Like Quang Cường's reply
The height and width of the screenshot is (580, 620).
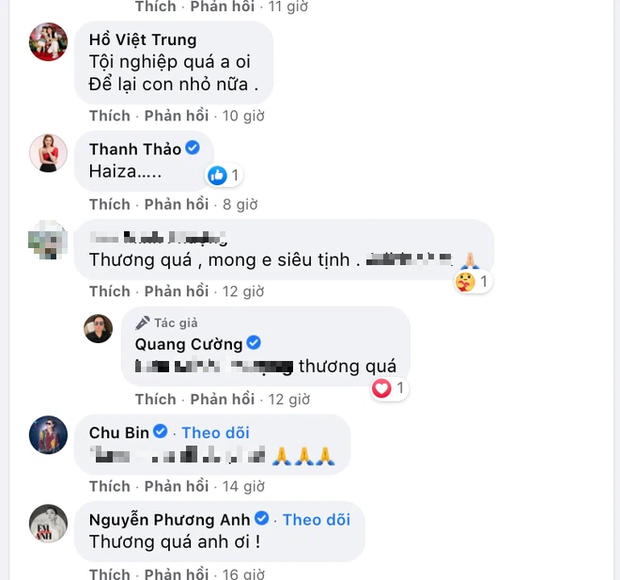tap(154, 399)
